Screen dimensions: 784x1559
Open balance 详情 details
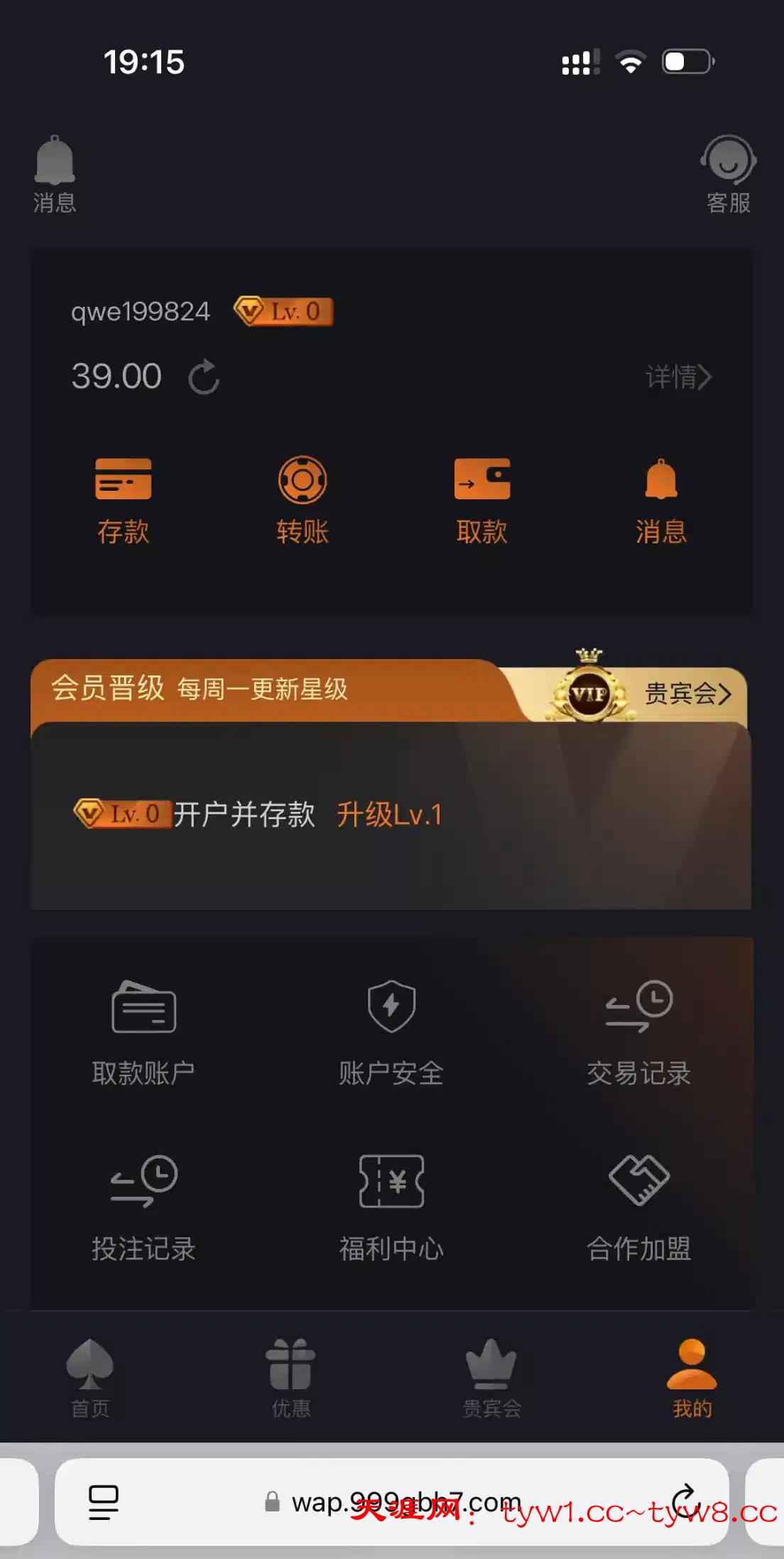[x=677, y=376]
